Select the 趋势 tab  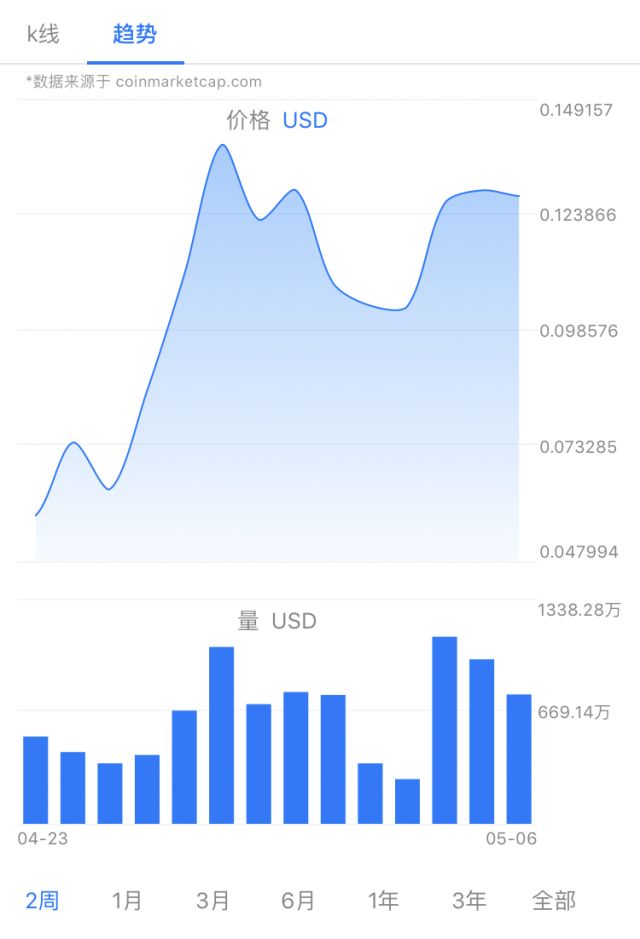click(135, 34)
